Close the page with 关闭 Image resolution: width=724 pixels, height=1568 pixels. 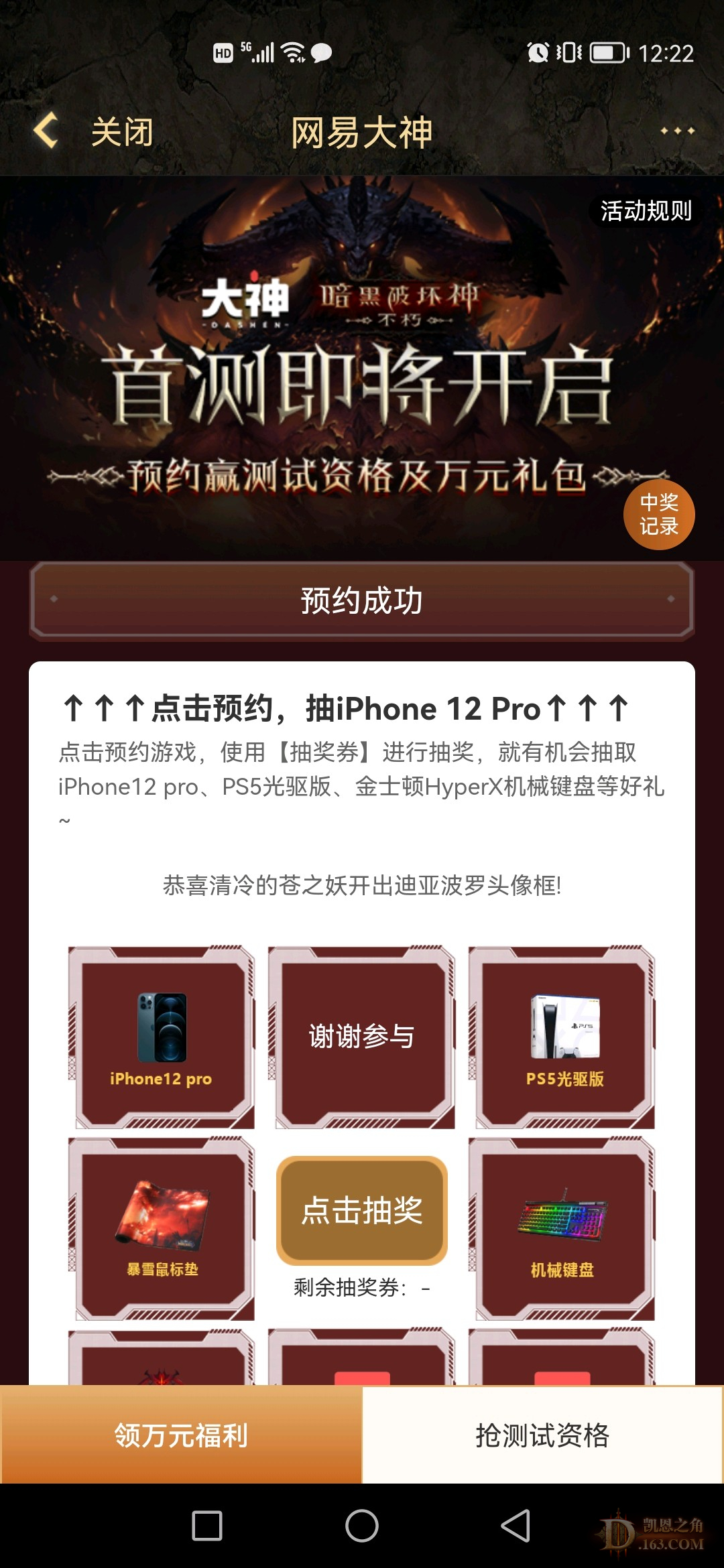[122, 132]
